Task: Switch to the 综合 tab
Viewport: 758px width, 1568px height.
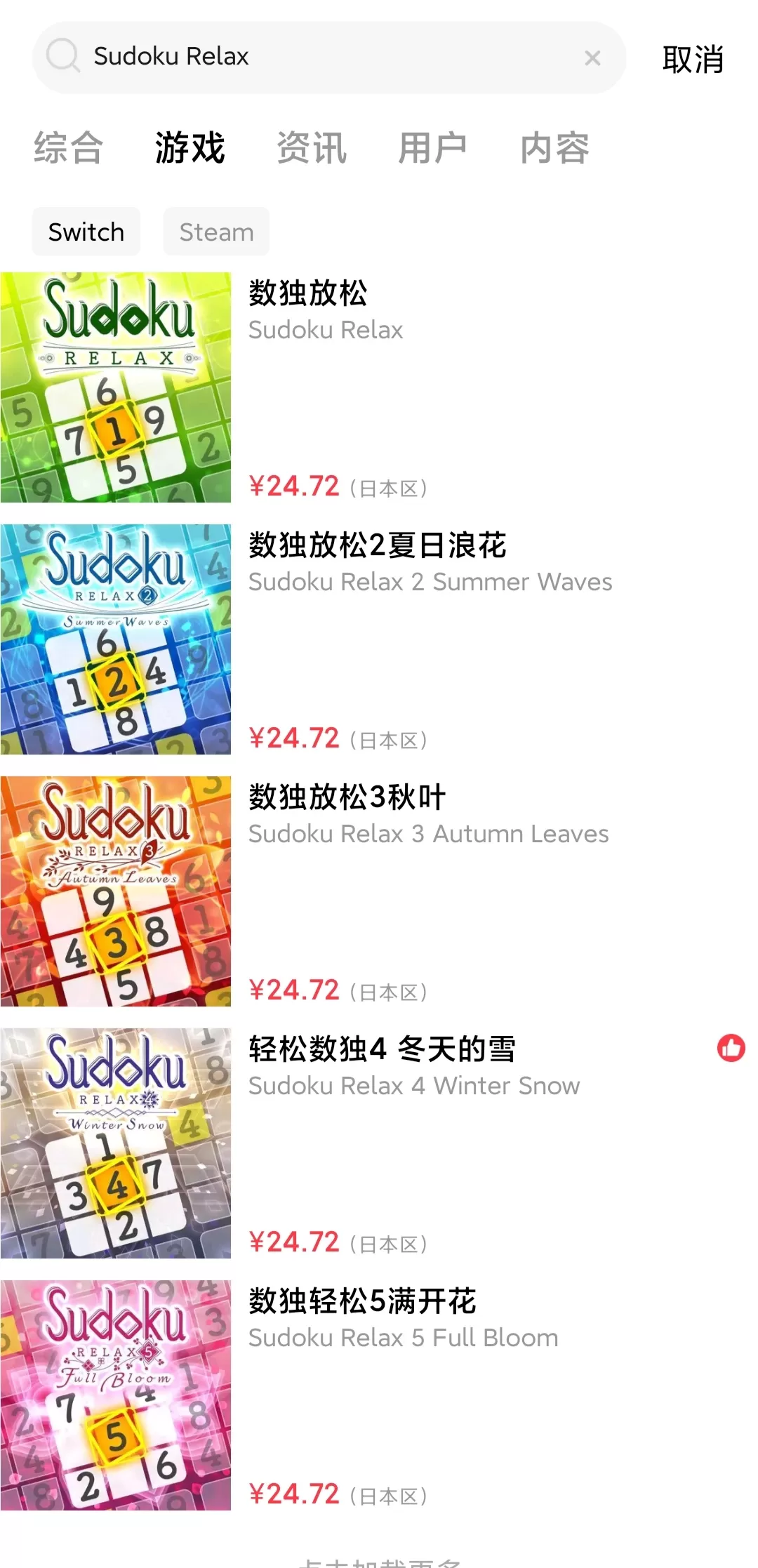Action: pos(69,148)
